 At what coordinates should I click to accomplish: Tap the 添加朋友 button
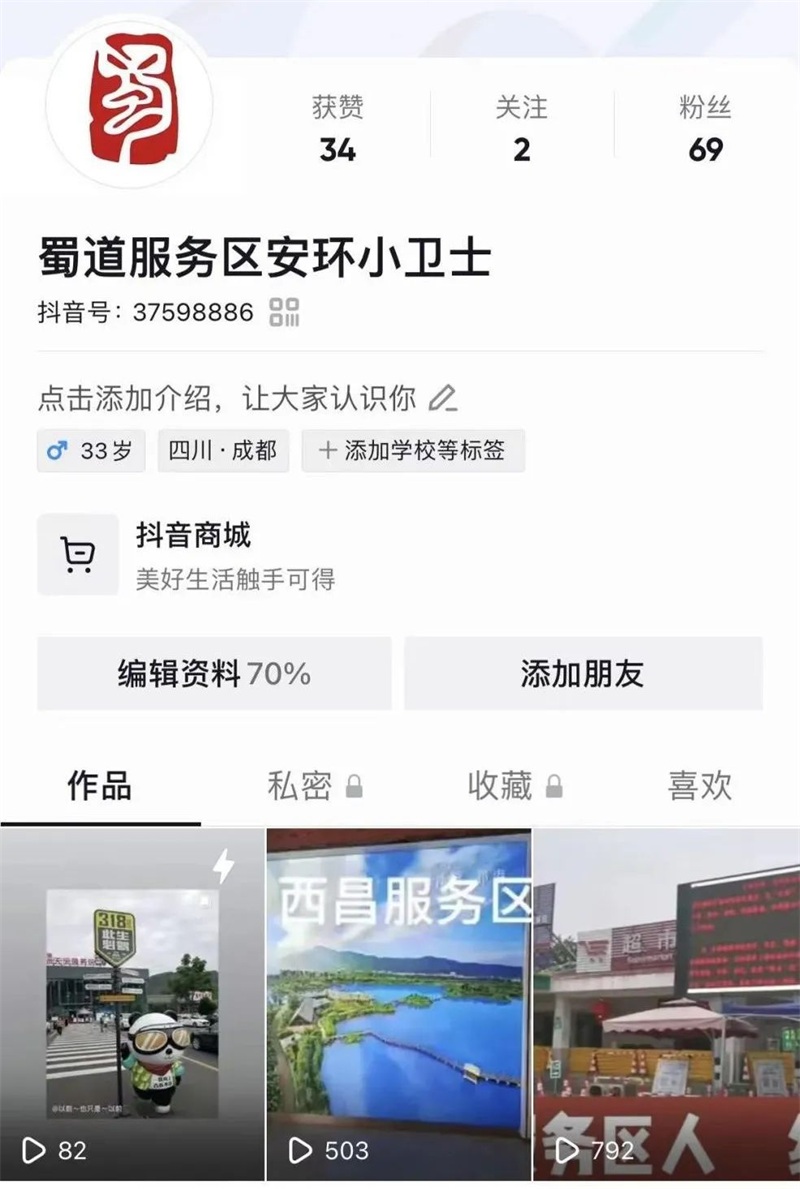click(x=583, y=674)
